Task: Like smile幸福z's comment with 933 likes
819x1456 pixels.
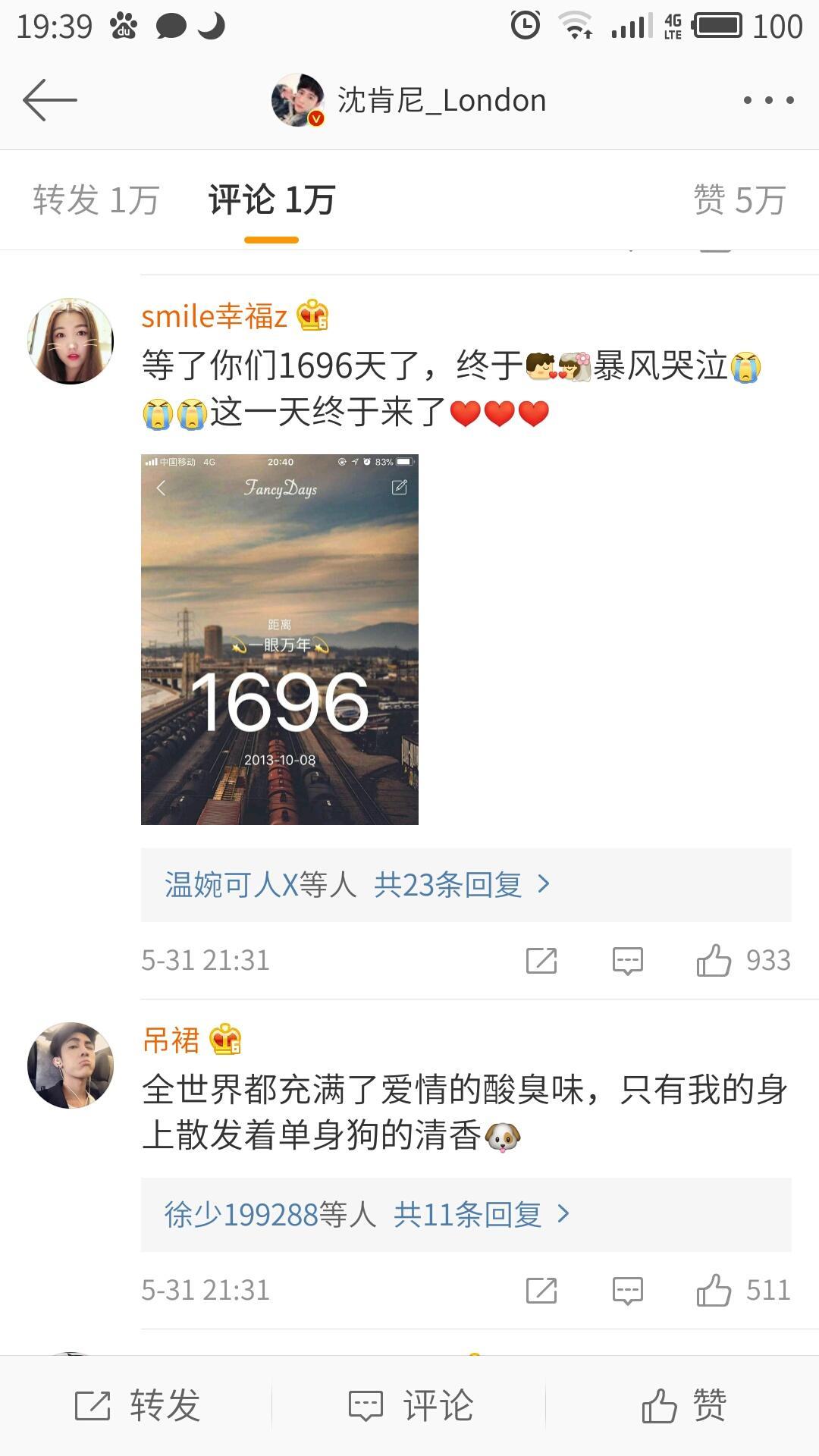Action: (x=743, y=961)
